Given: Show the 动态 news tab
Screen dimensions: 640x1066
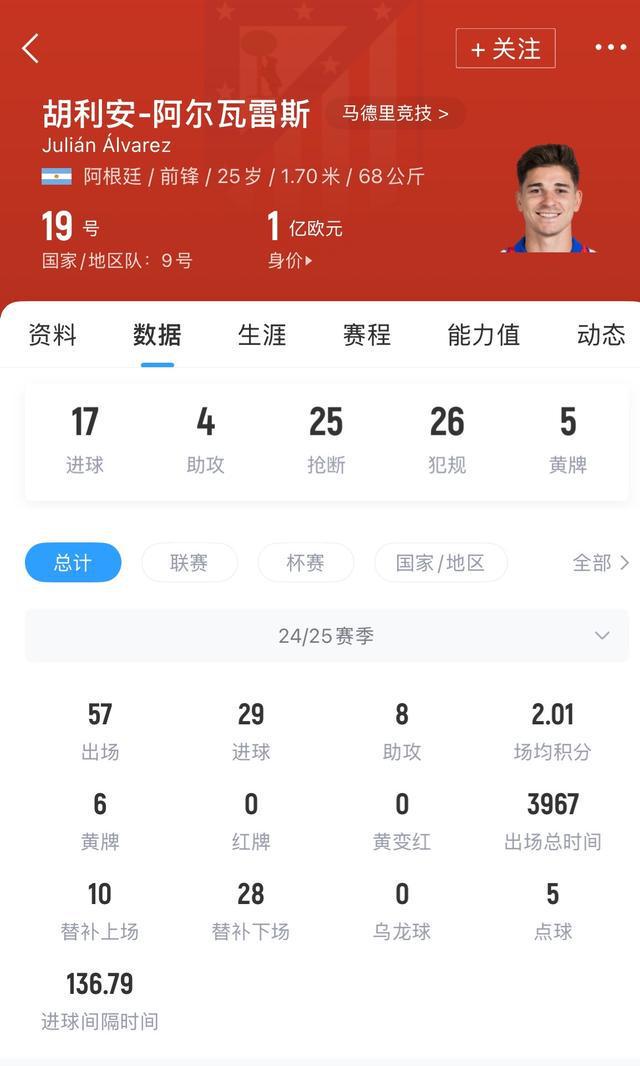Looking at the screenshot, I should [601, 335].
